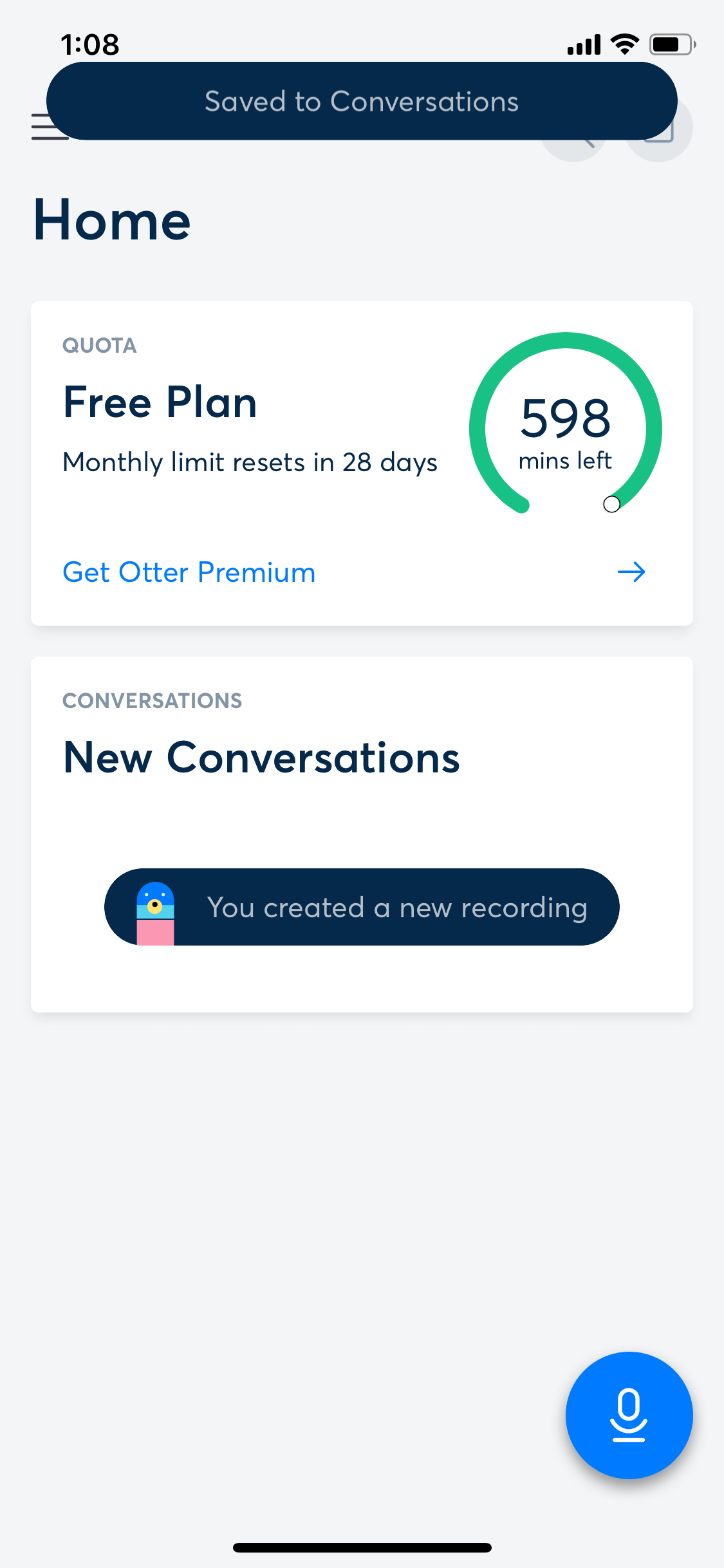This screenshot has height=1568, width=724.
Task: Tap Get Otter Premium link
Action: [x=189, y=572]
